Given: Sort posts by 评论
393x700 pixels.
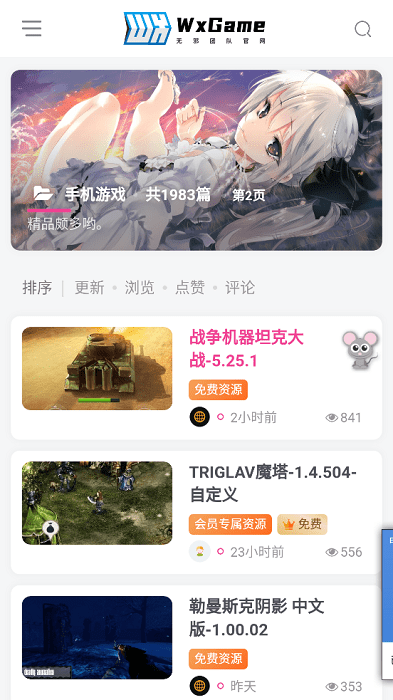Looking at the screenshot, I should pos(240,288).
